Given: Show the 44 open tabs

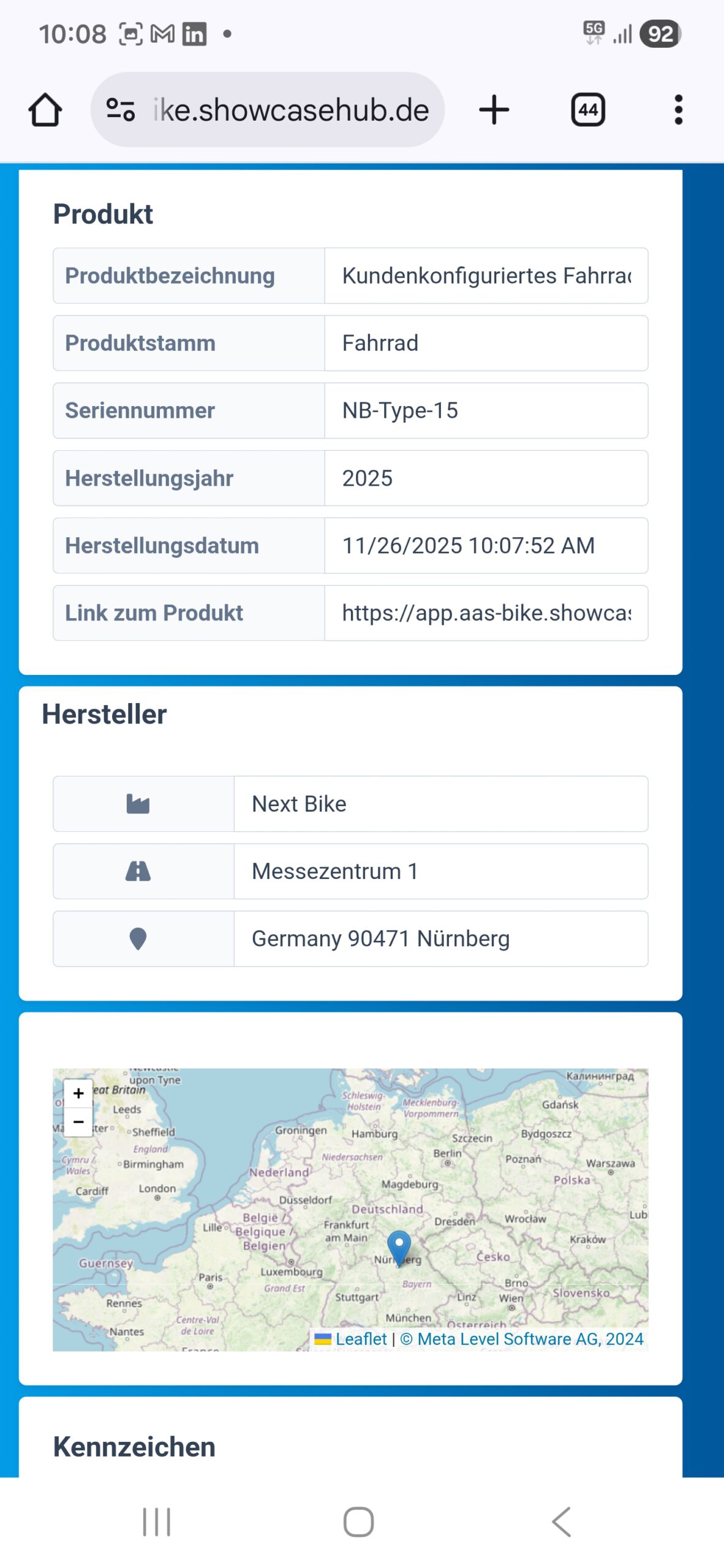Looking at the screenshot, I should pos(587,110).
